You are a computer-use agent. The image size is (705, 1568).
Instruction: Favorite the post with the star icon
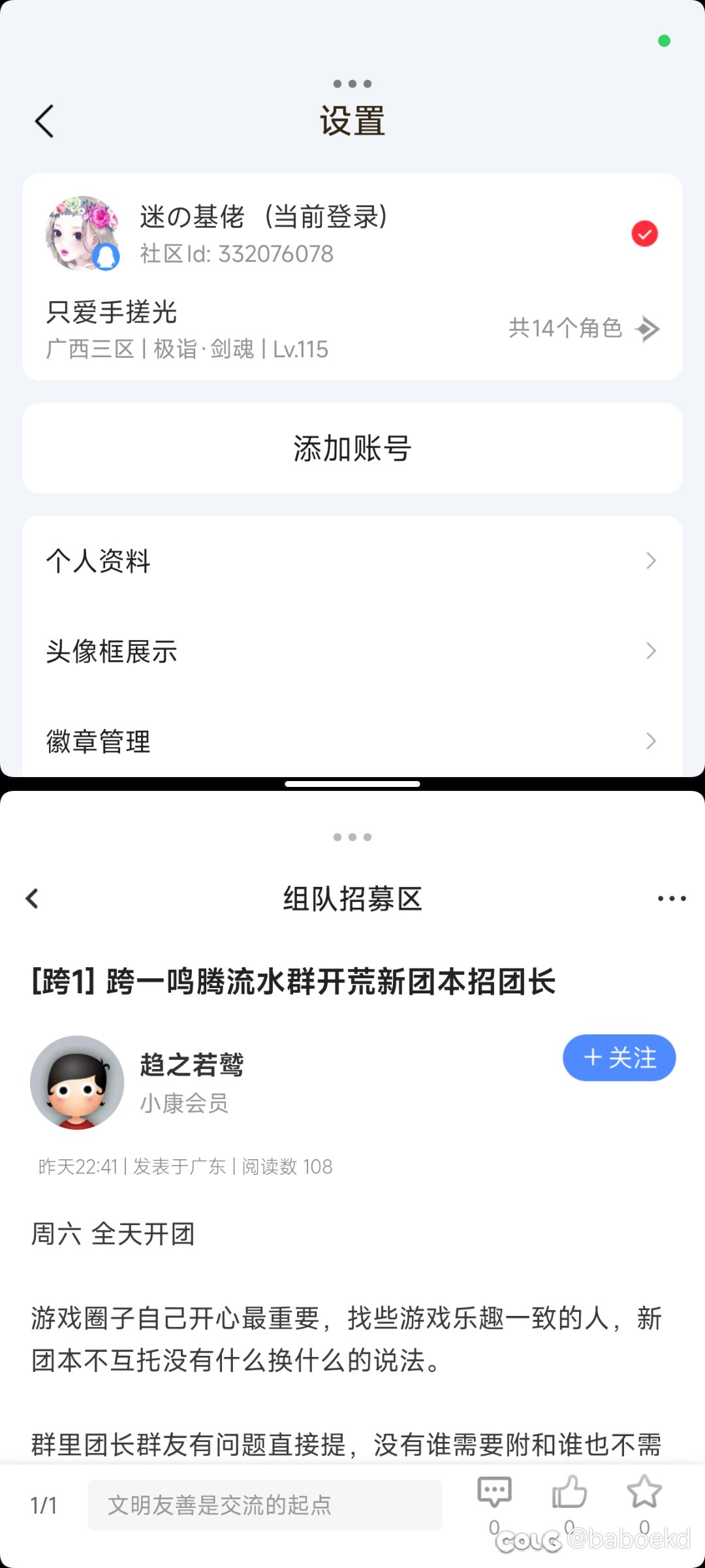[x=644, y=1491]
